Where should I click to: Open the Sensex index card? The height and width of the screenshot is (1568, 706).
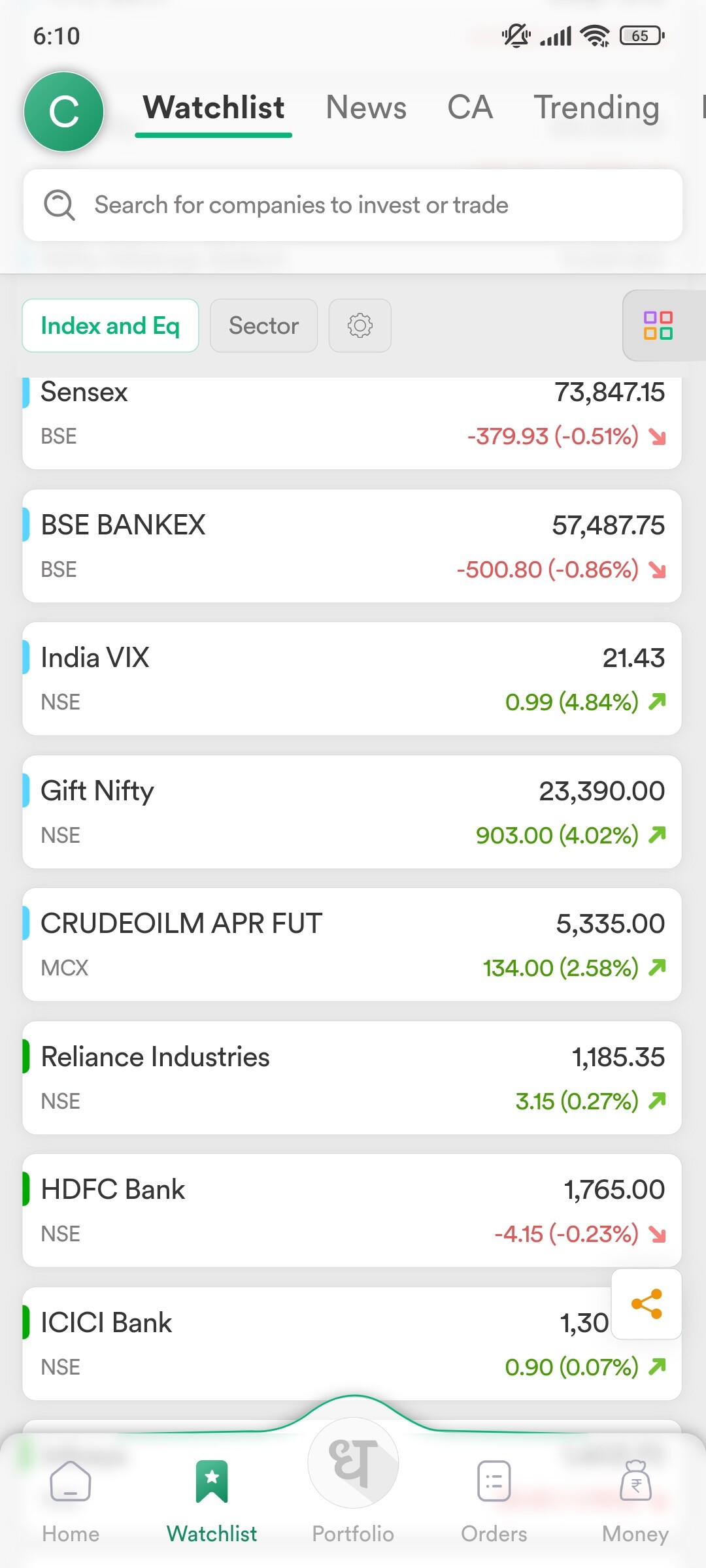point(352,415)
